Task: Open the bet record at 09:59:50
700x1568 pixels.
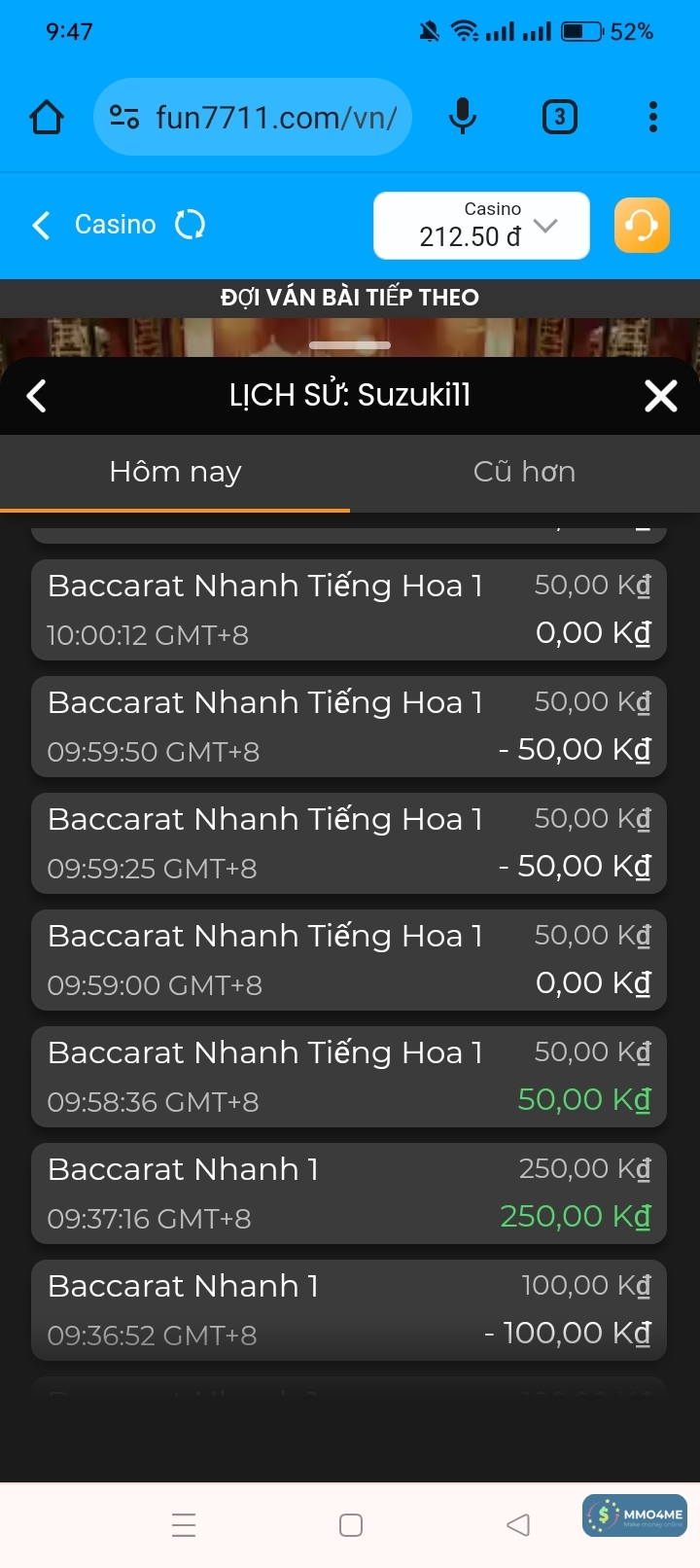Action: pyautogui.click(x=349, y=727)
